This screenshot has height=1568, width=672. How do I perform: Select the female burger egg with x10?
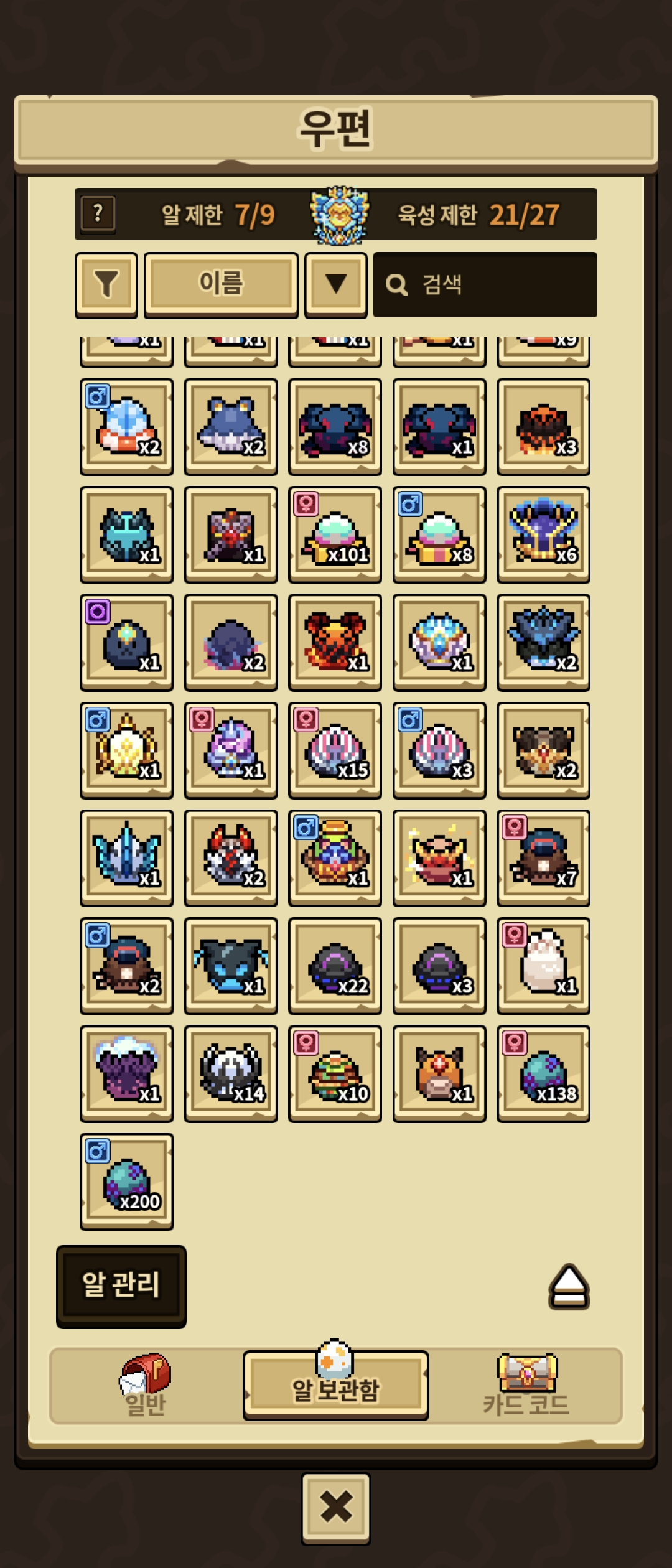click(335, 1073)
